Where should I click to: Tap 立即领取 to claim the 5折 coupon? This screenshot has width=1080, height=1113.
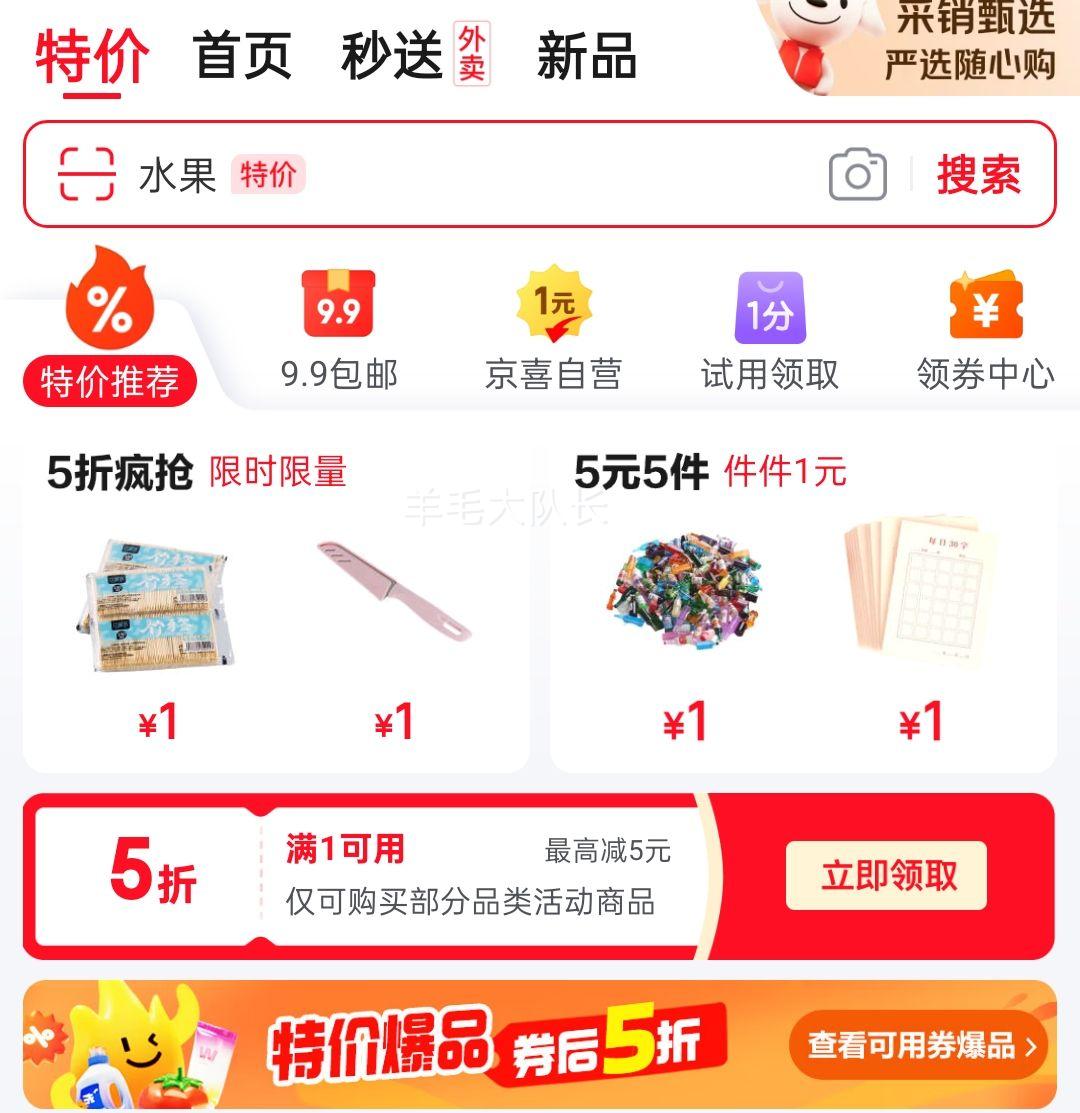884,875
